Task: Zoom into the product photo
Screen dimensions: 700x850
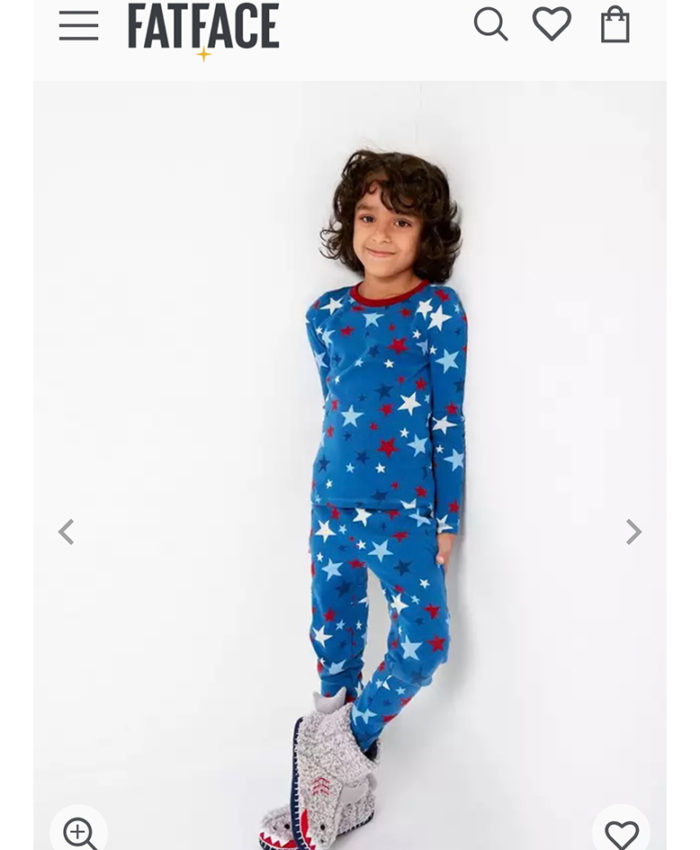Action: tap(79, 831)
